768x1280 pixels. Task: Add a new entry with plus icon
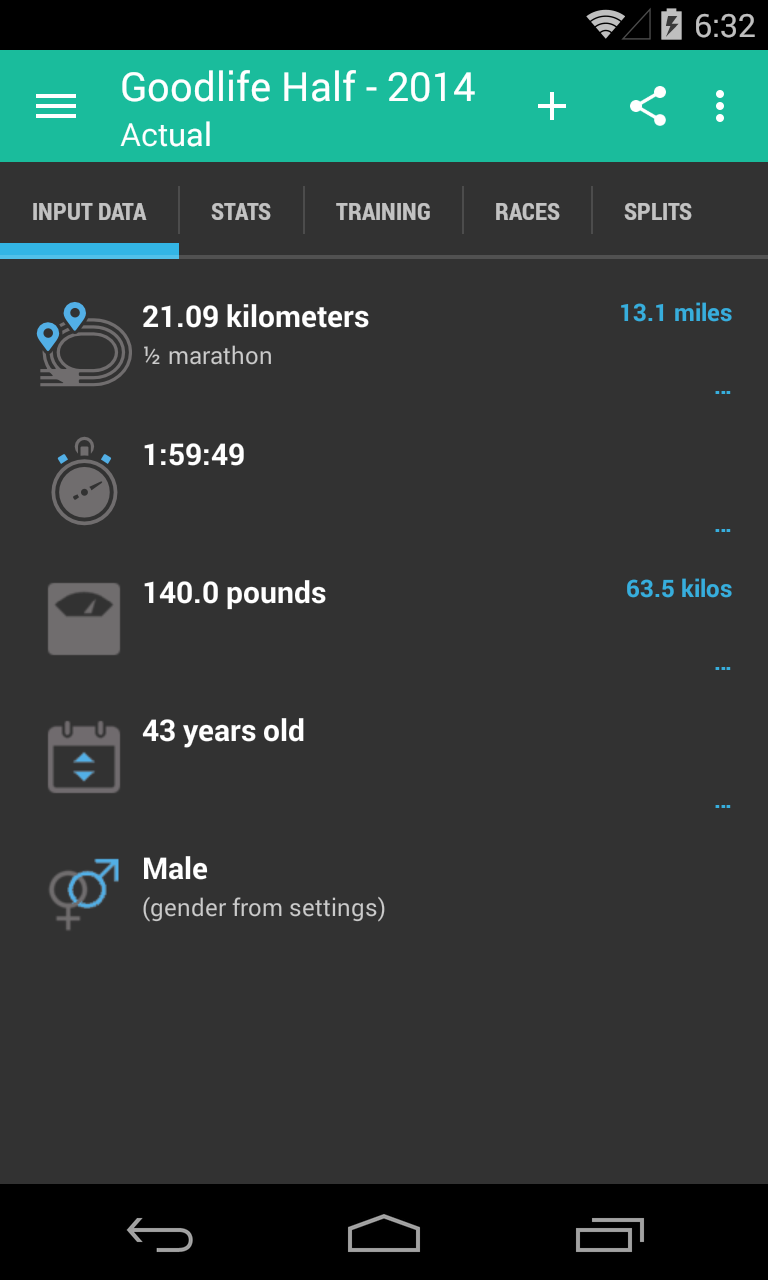(x=552, y=106)
